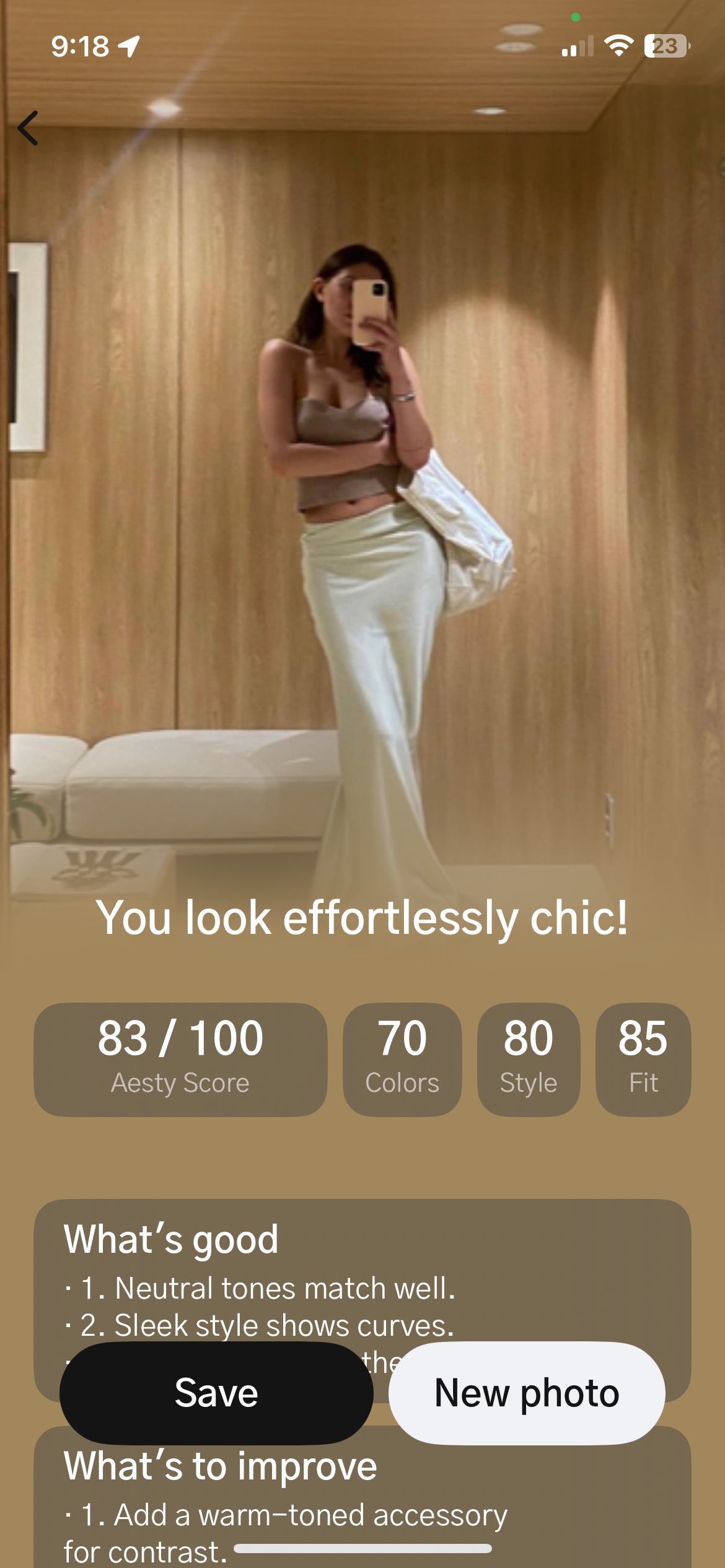Tap New photo to rate another outfit

pyautogui.click(x=527, y=1393)
